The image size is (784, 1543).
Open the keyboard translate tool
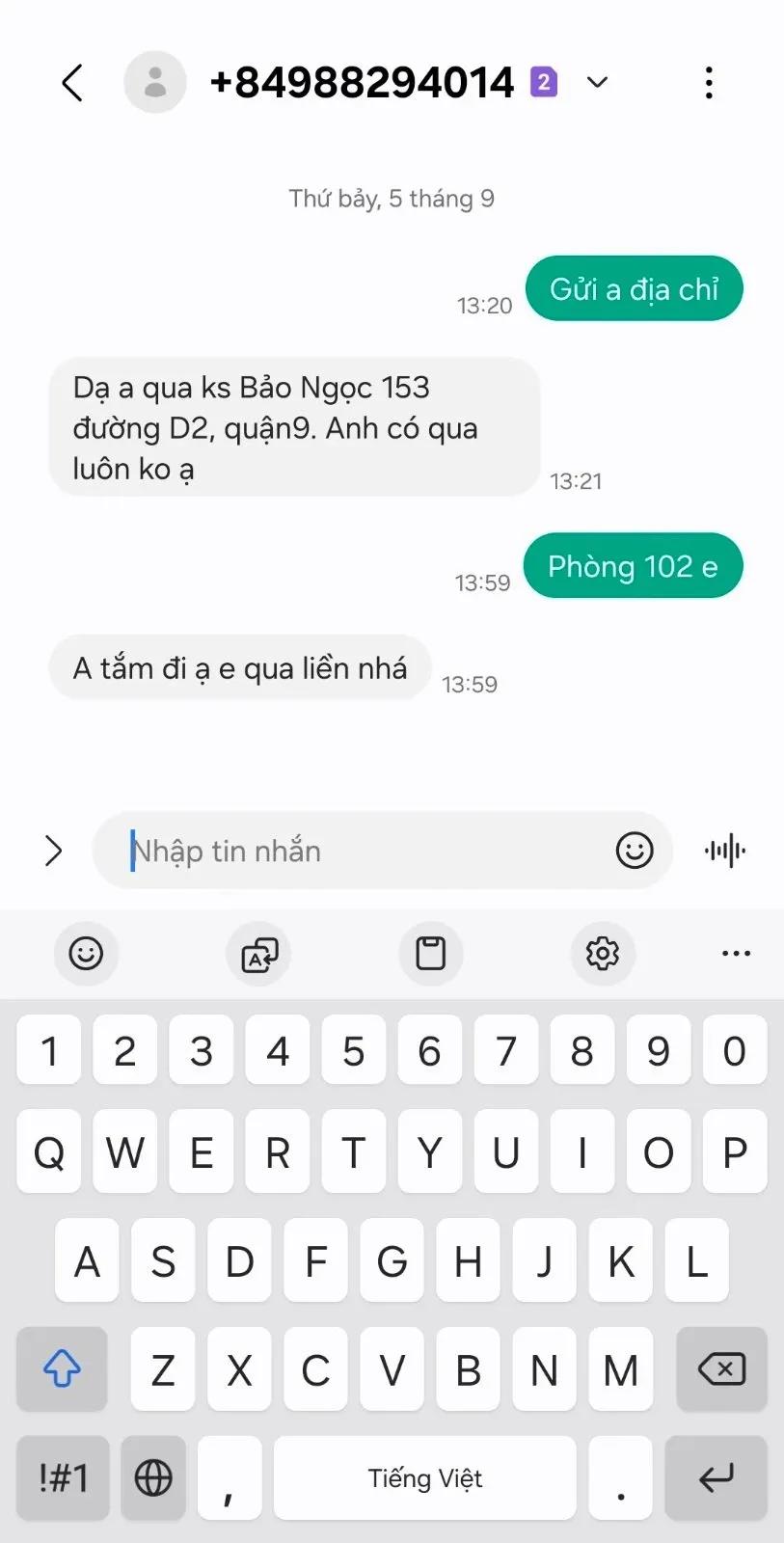pyautogui.click(x=258, y=954)
